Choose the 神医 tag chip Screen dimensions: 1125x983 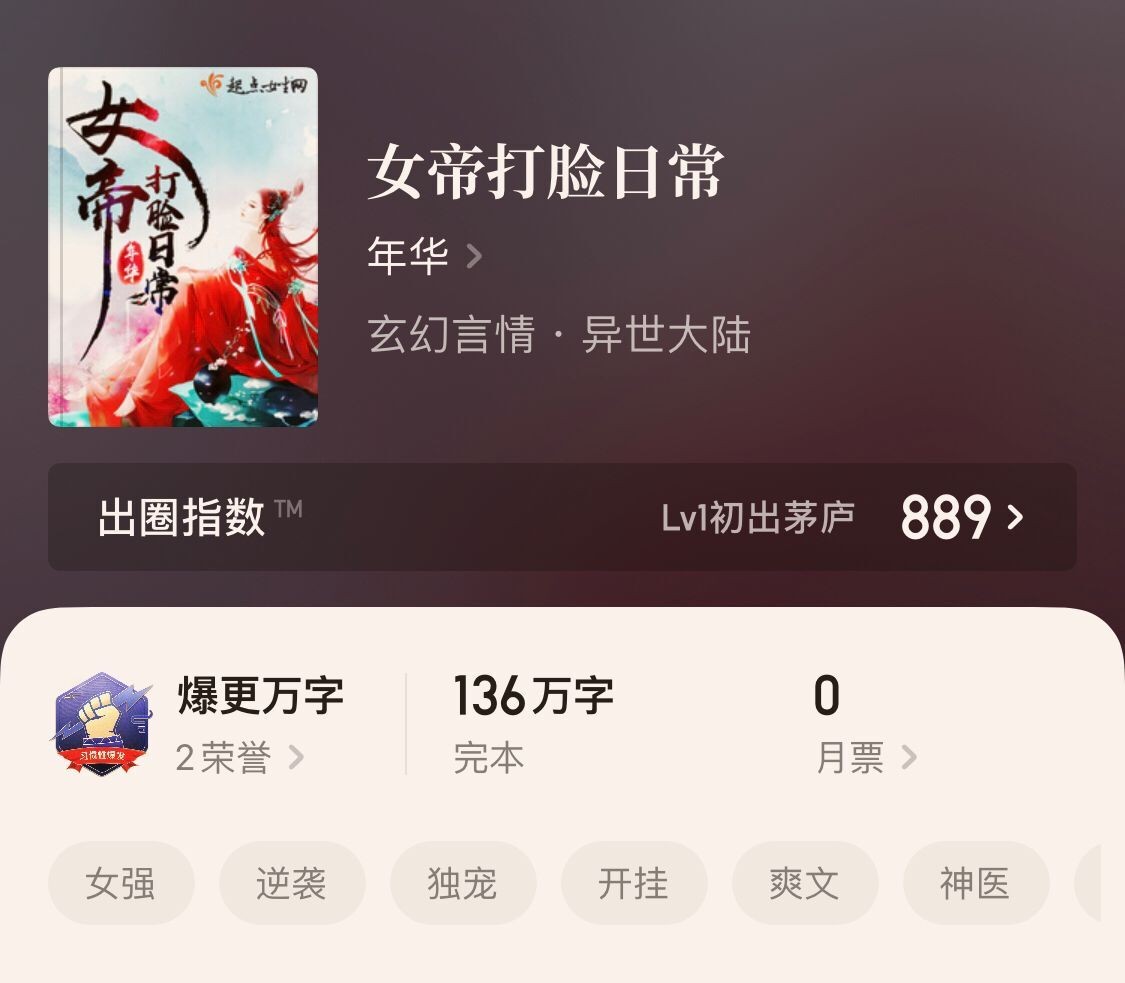click(976, 883)
